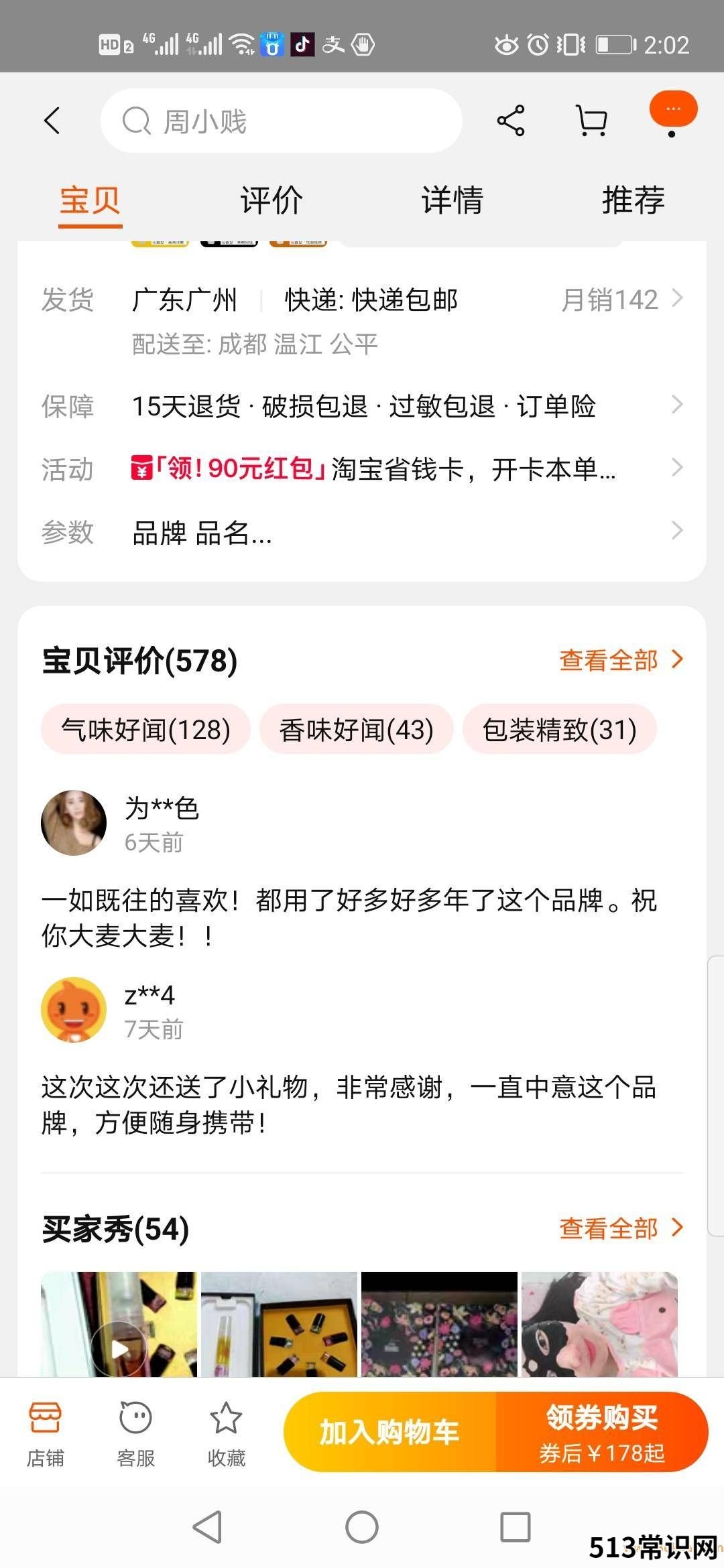
Task: Select the 包装精致(31) review chip
Action: pos(560,729)
